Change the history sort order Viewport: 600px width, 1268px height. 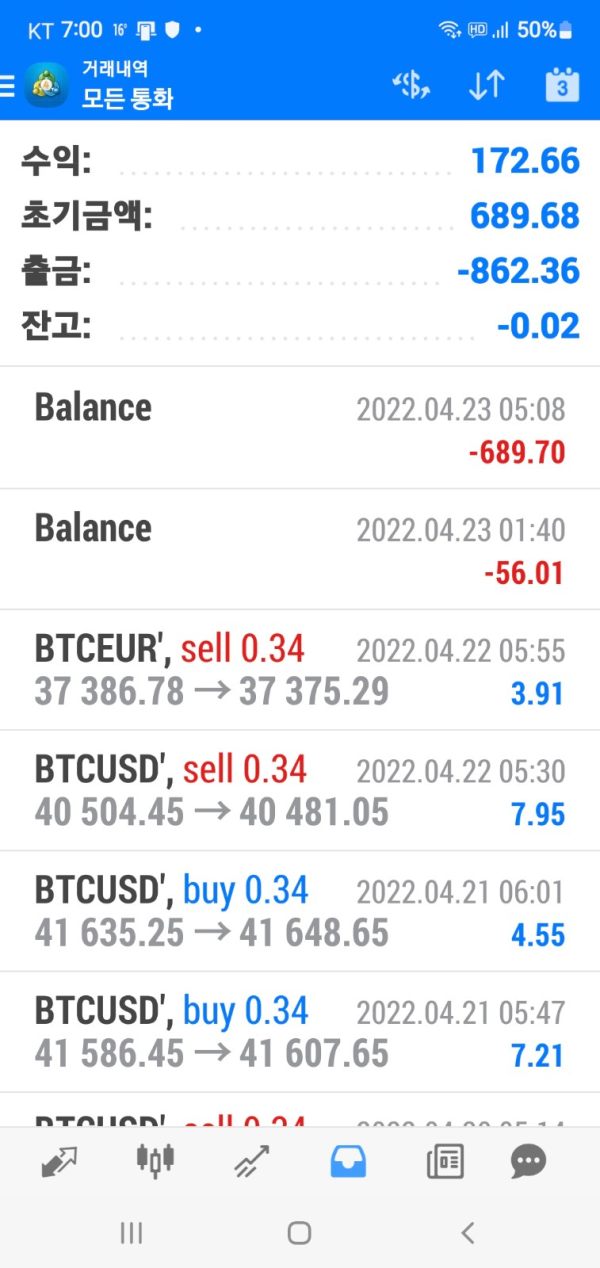coord(486,86)
